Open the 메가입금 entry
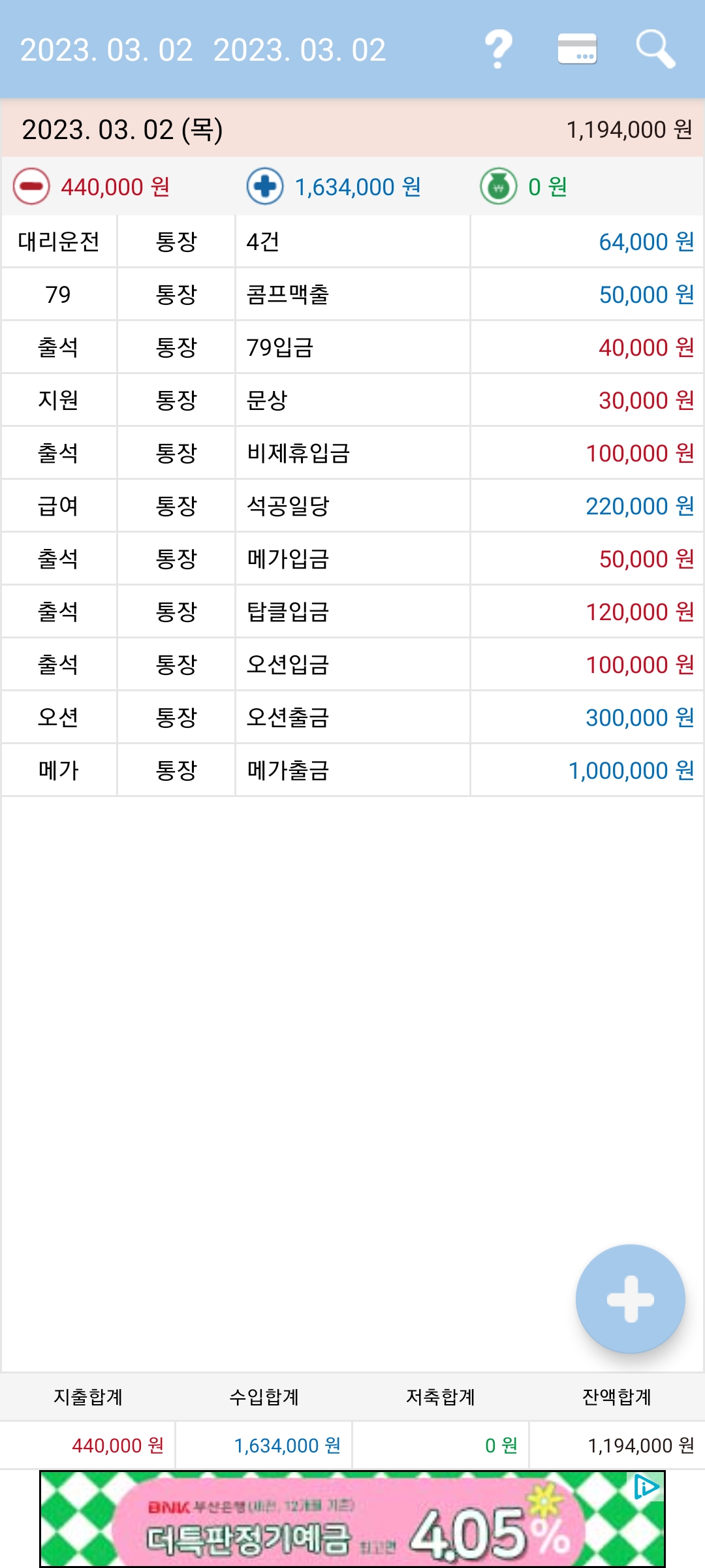This screenshot has height=1568, width=705. [352, 559]
